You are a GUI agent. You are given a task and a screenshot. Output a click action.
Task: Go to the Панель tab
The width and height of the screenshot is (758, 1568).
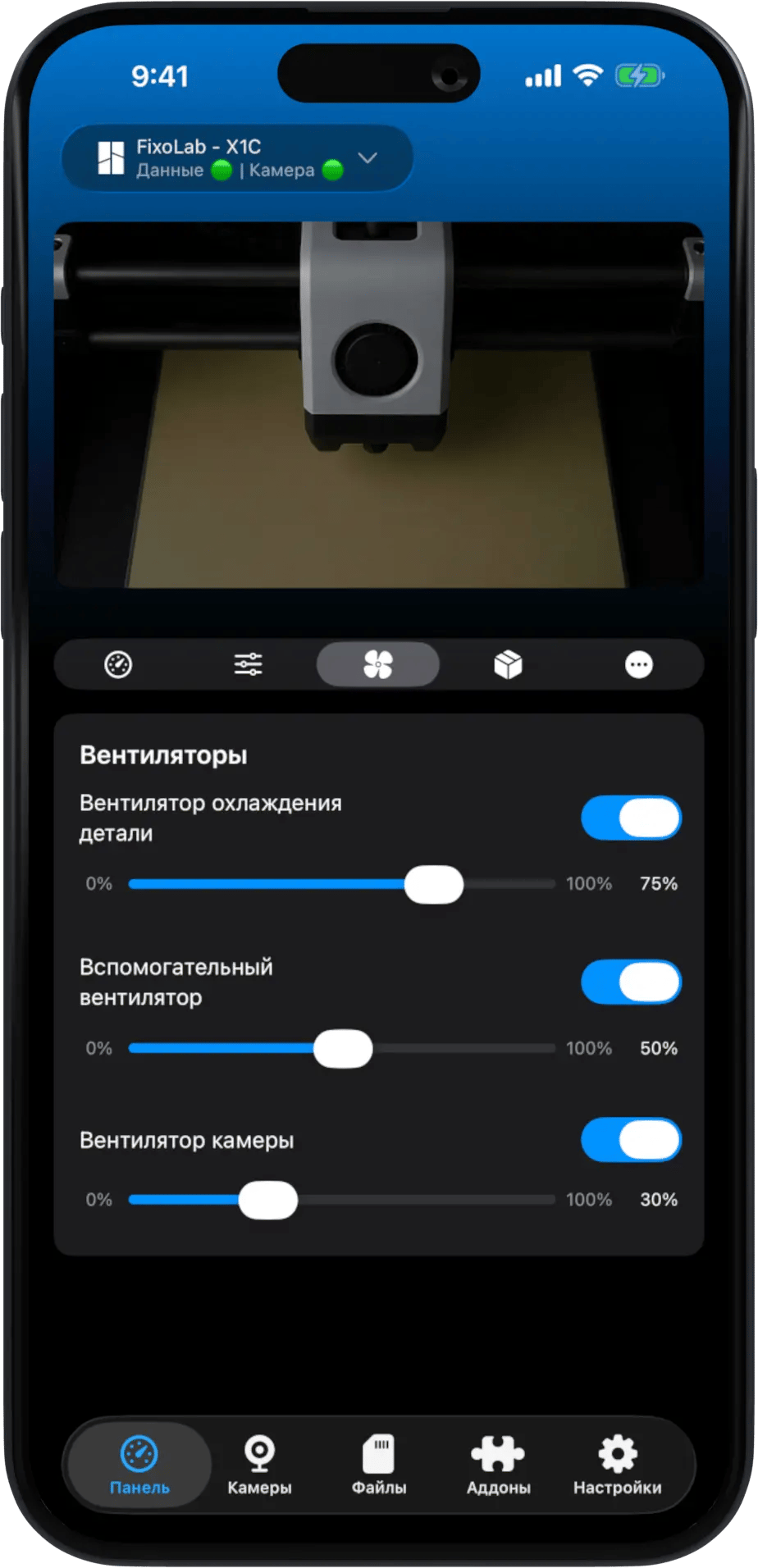click(x=139, y=1465)
